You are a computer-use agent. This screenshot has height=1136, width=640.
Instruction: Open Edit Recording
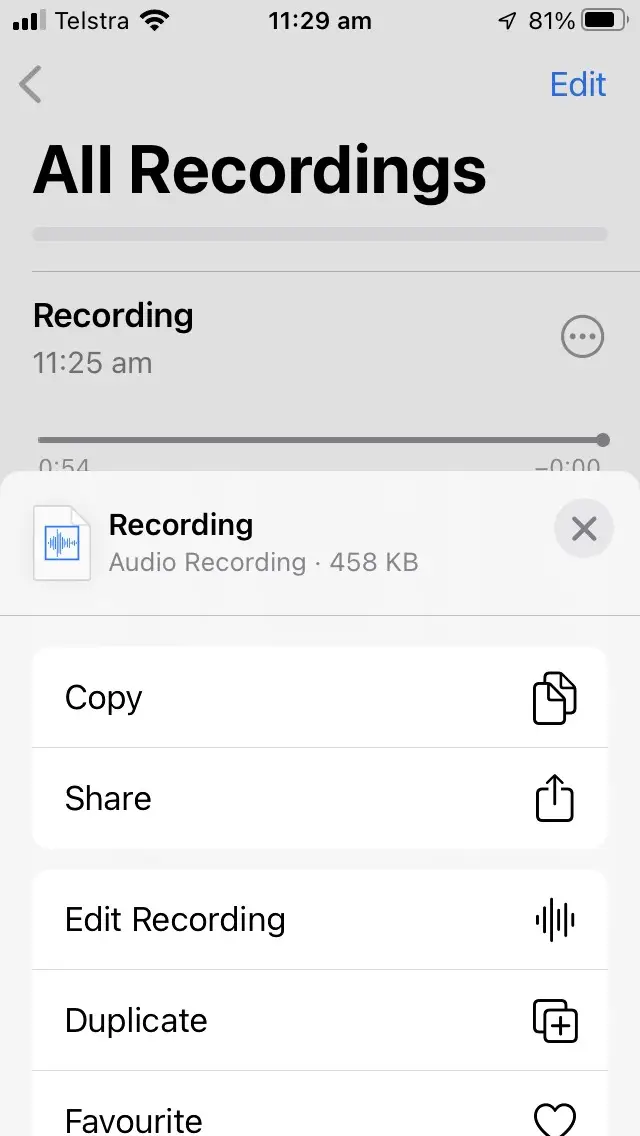[x=320, y=919]
